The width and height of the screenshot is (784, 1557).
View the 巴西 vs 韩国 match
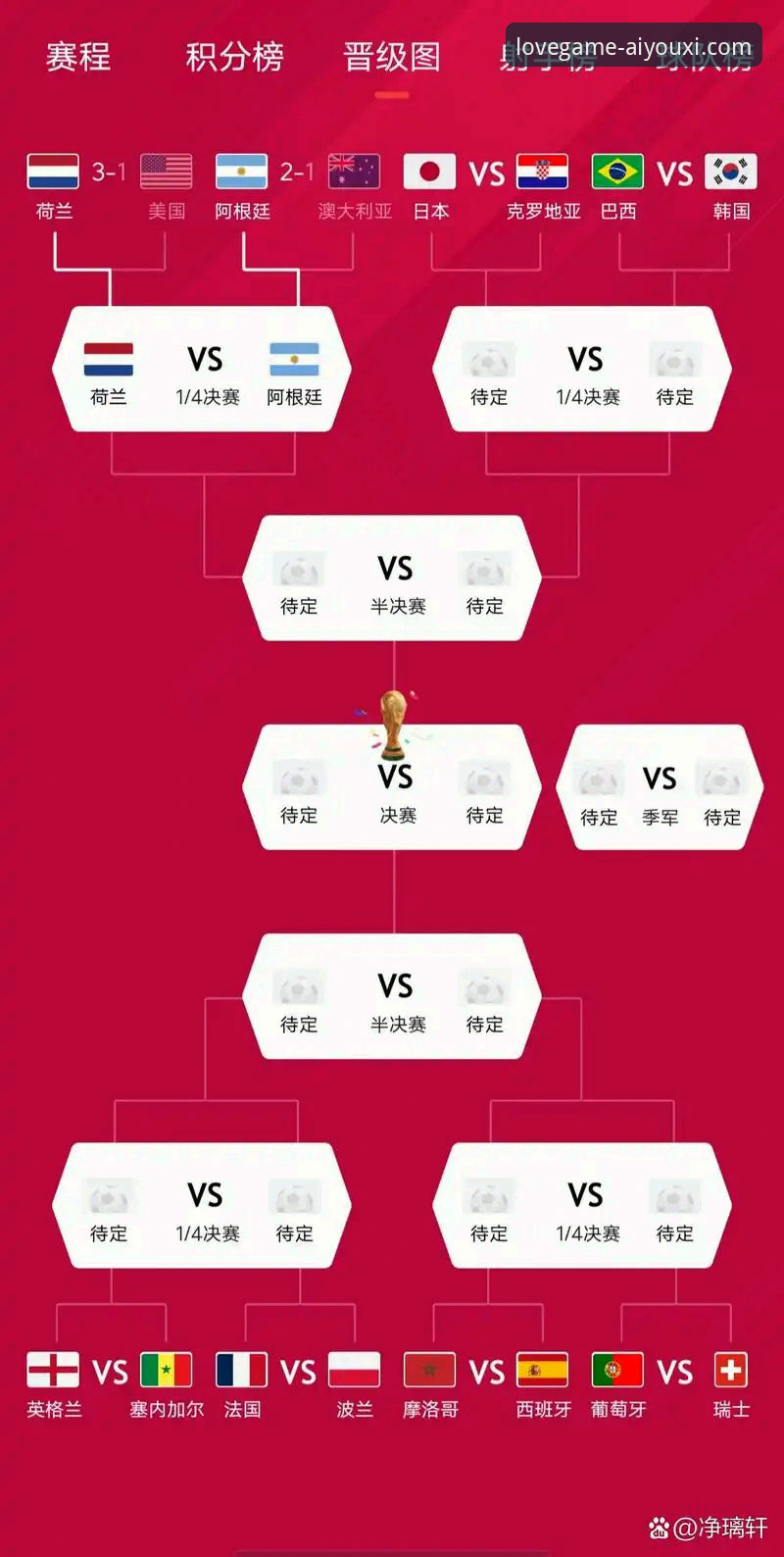tap(675, 186)
